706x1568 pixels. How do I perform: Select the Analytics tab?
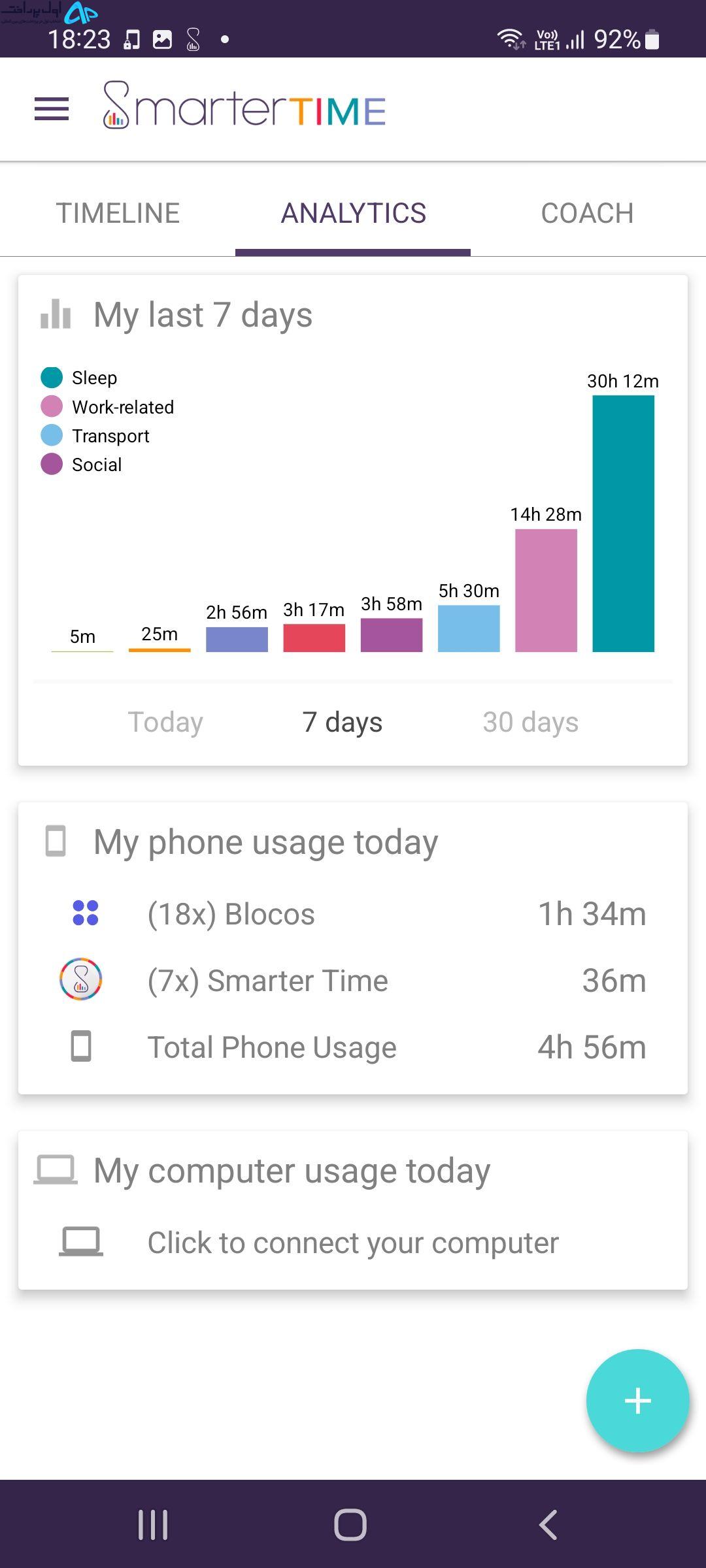(353, 213)
